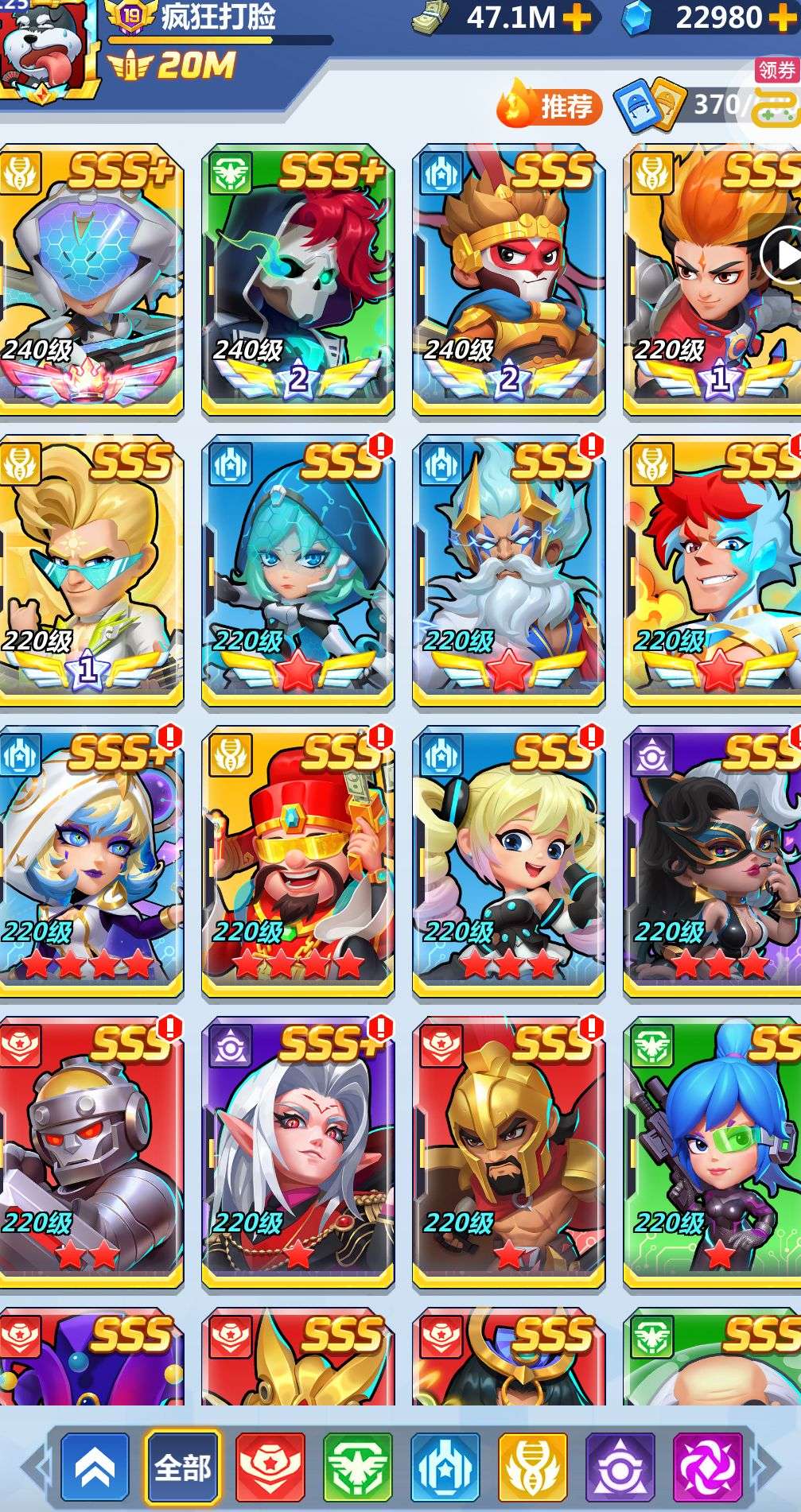Open the white-bearded Zeus hero card
801x1512 pixels.
[x=508, y=569]
